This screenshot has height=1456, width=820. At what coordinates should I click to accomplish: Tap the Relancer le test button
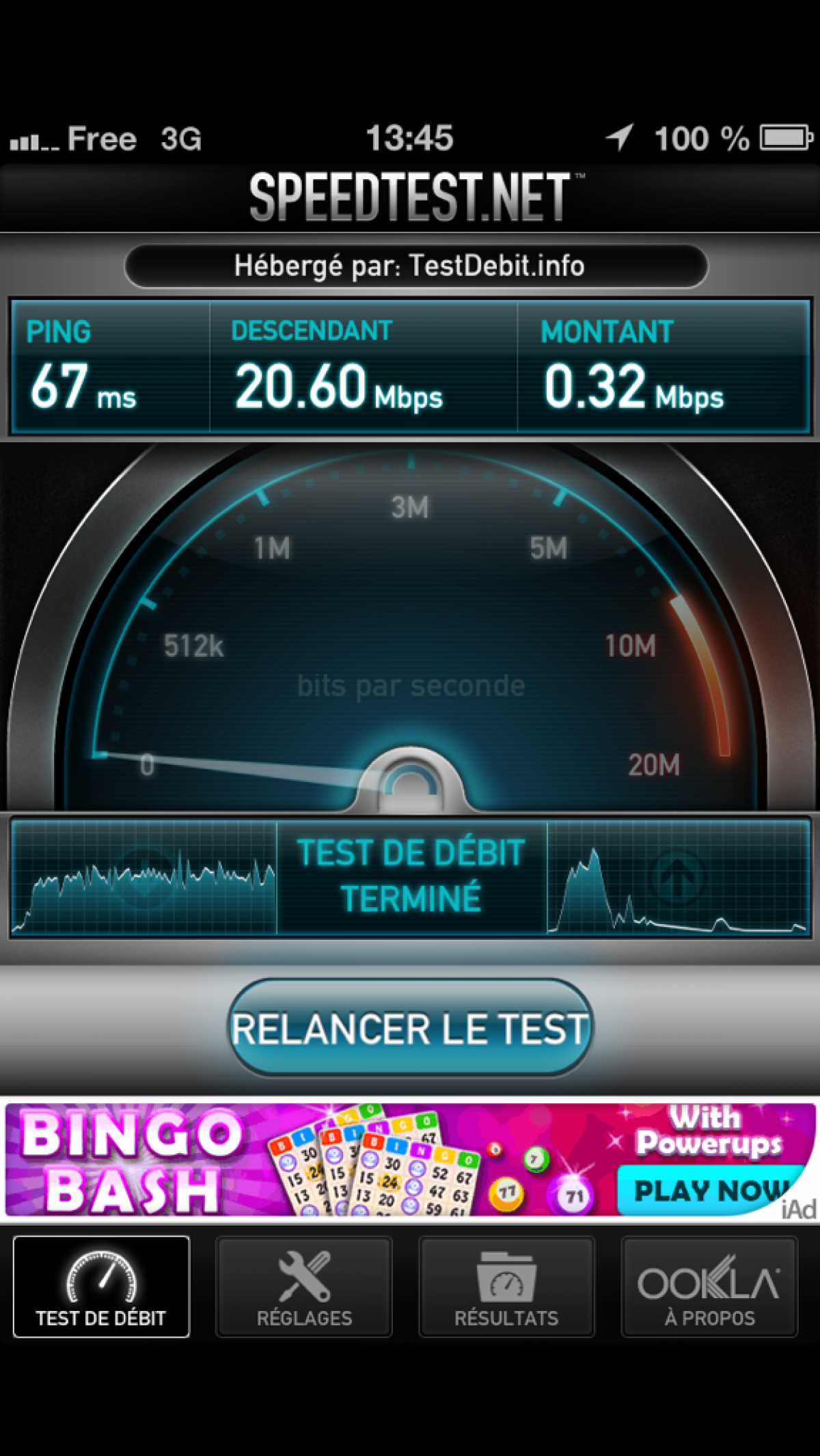410,1027
